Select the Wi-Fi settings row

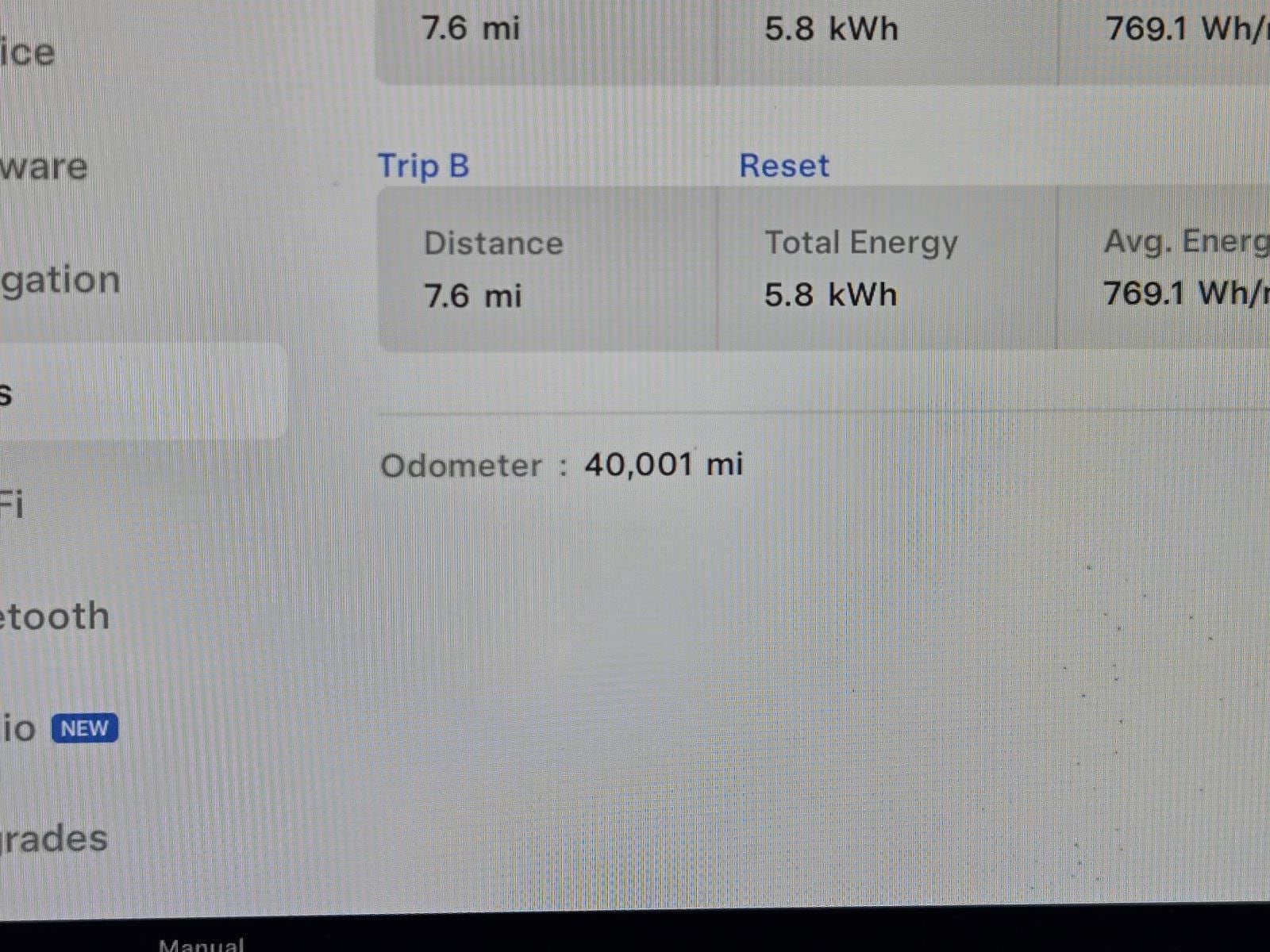pyautogui.click(x=13, y=505)
